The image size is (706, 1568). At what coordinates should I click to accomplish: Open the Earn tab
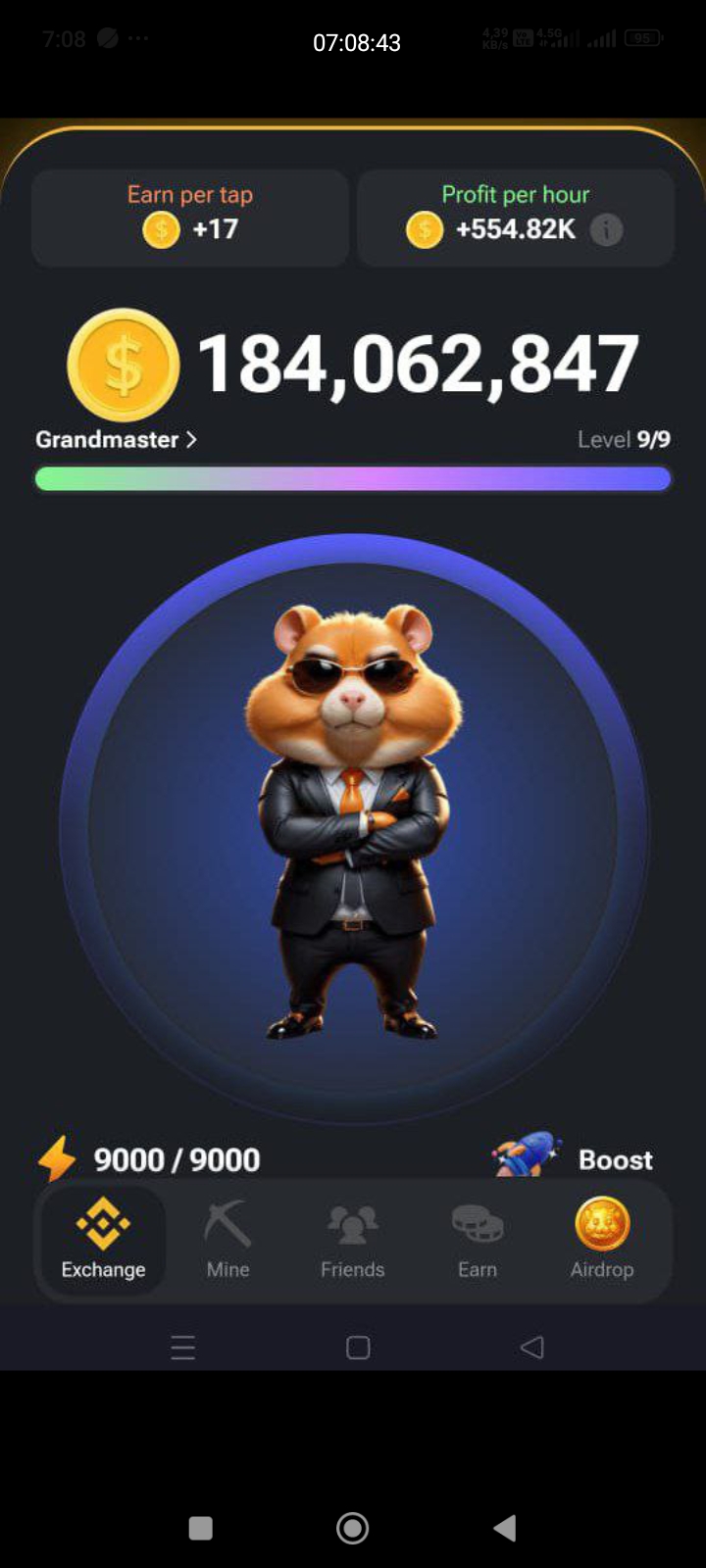(478, 1241)
